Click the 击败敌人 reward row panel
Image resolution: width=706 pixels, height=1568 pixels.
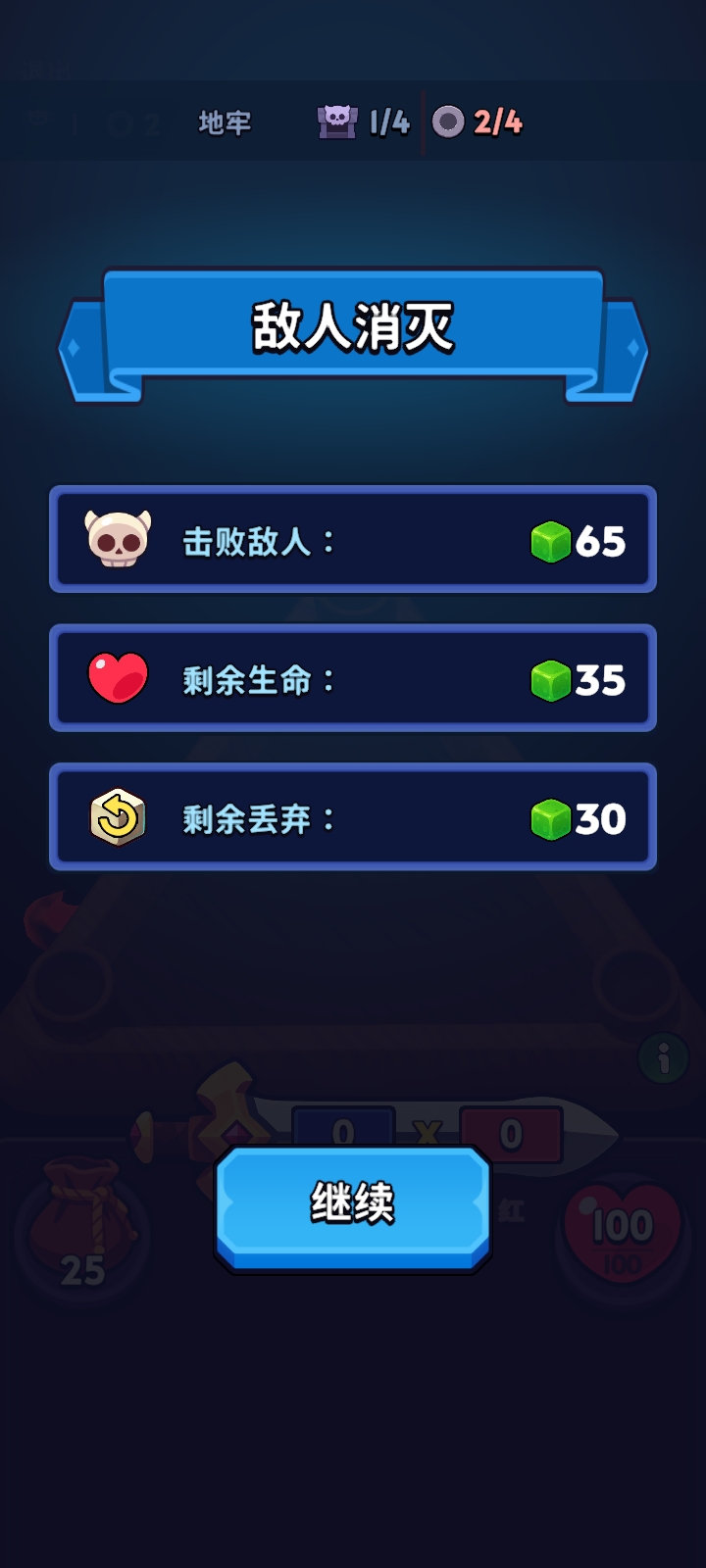coord(353,540)
